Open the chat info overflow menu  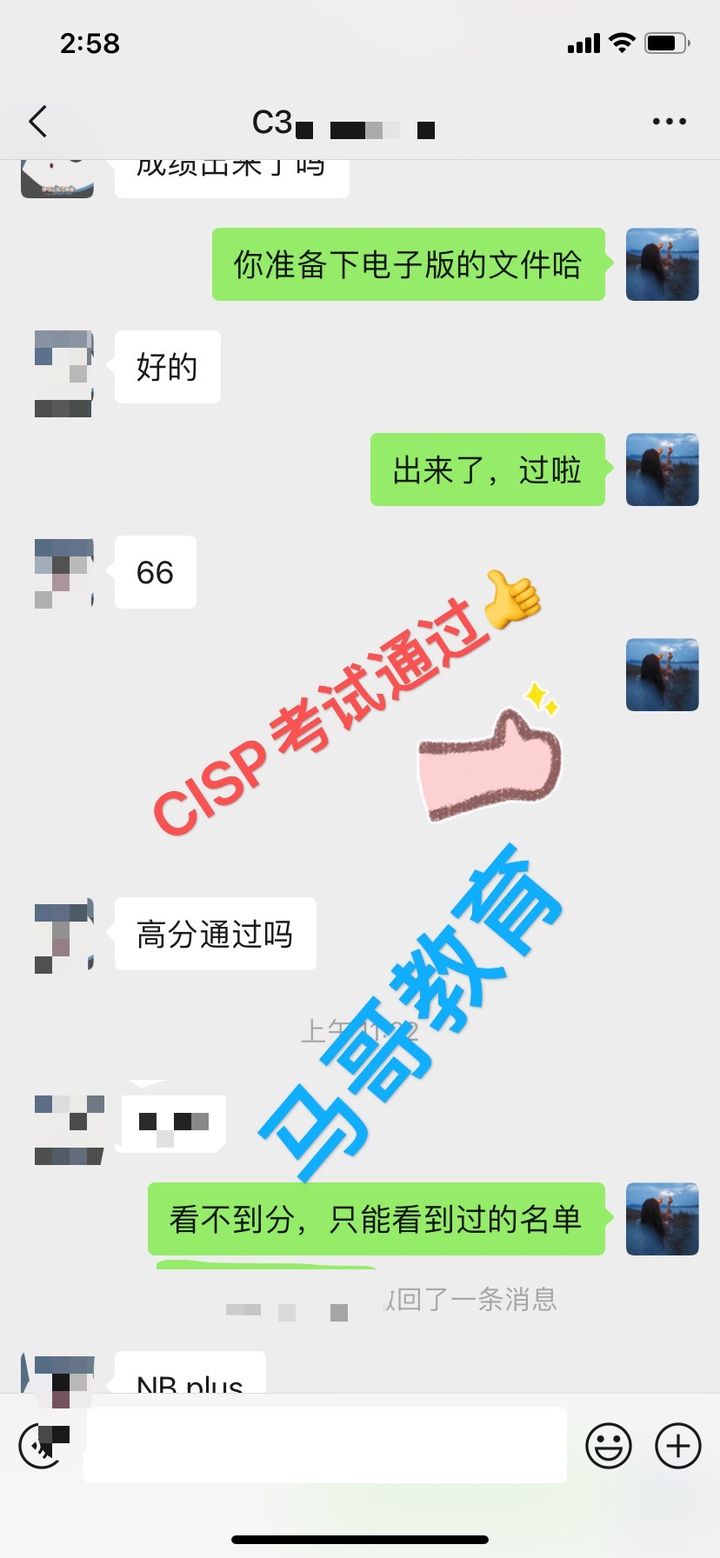click(669, 122)
